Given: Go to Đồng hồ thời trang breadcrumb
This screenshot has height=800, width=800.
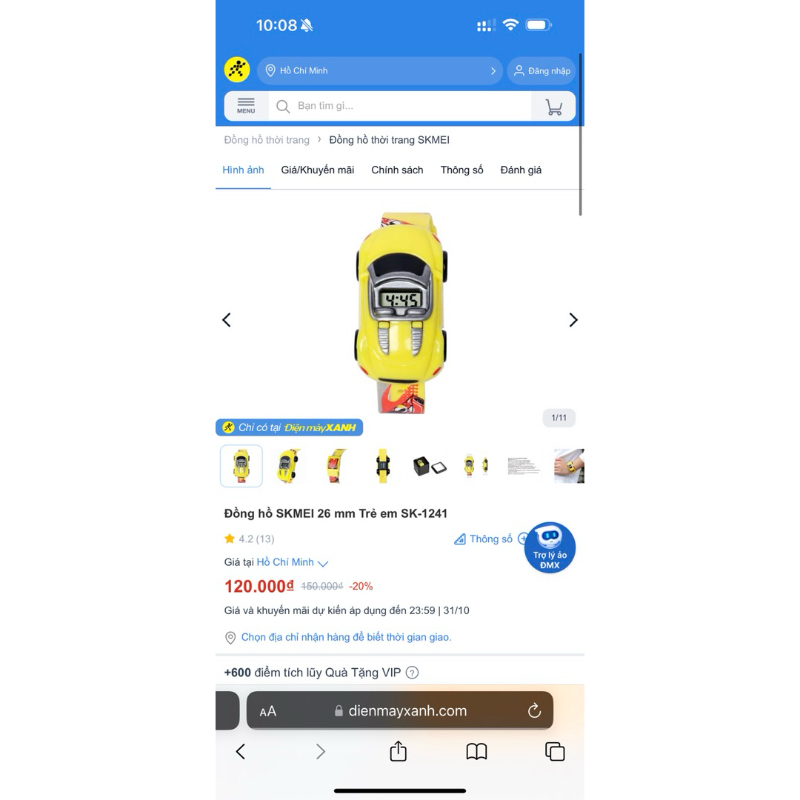Looking at the screenshot, I should coord(267,140).
